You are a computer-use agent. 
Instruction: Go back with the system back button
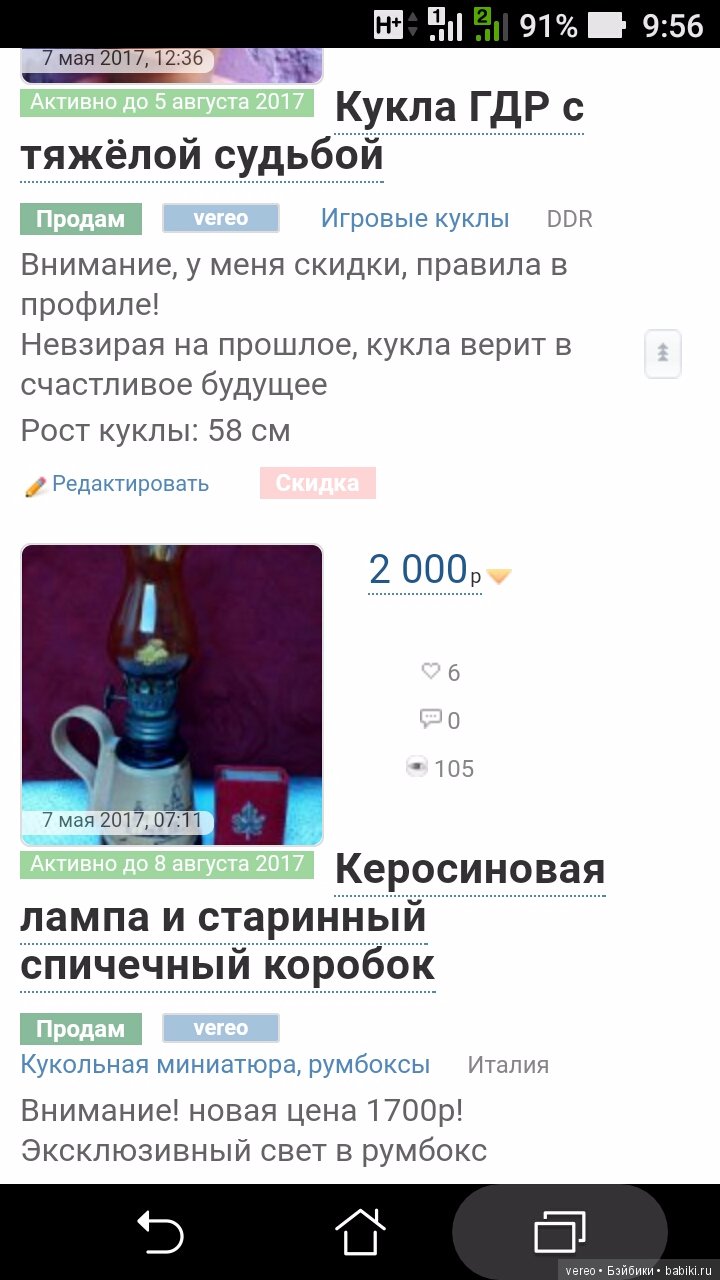click(x=160, y=1231)
